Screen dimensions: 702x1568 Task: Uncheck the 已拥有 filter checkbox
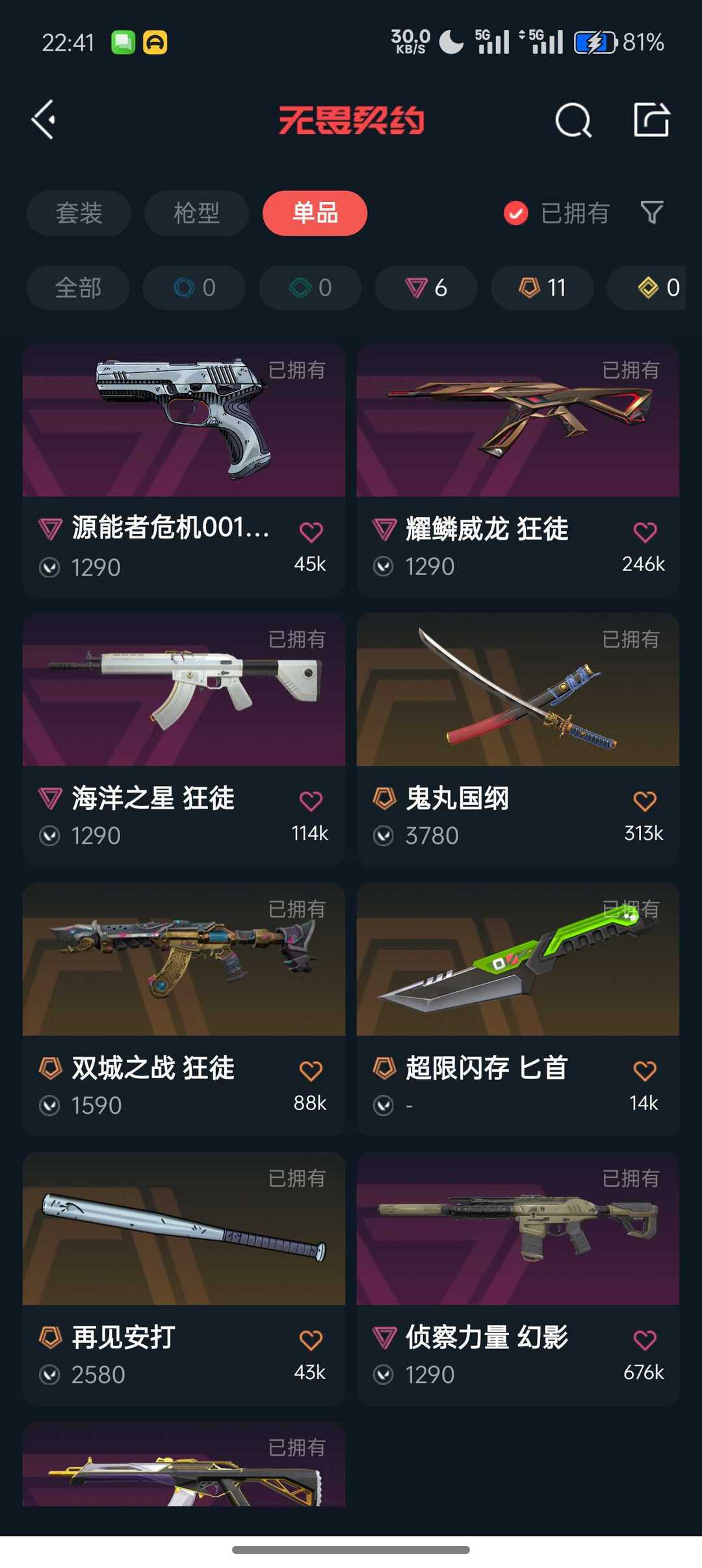516,213
